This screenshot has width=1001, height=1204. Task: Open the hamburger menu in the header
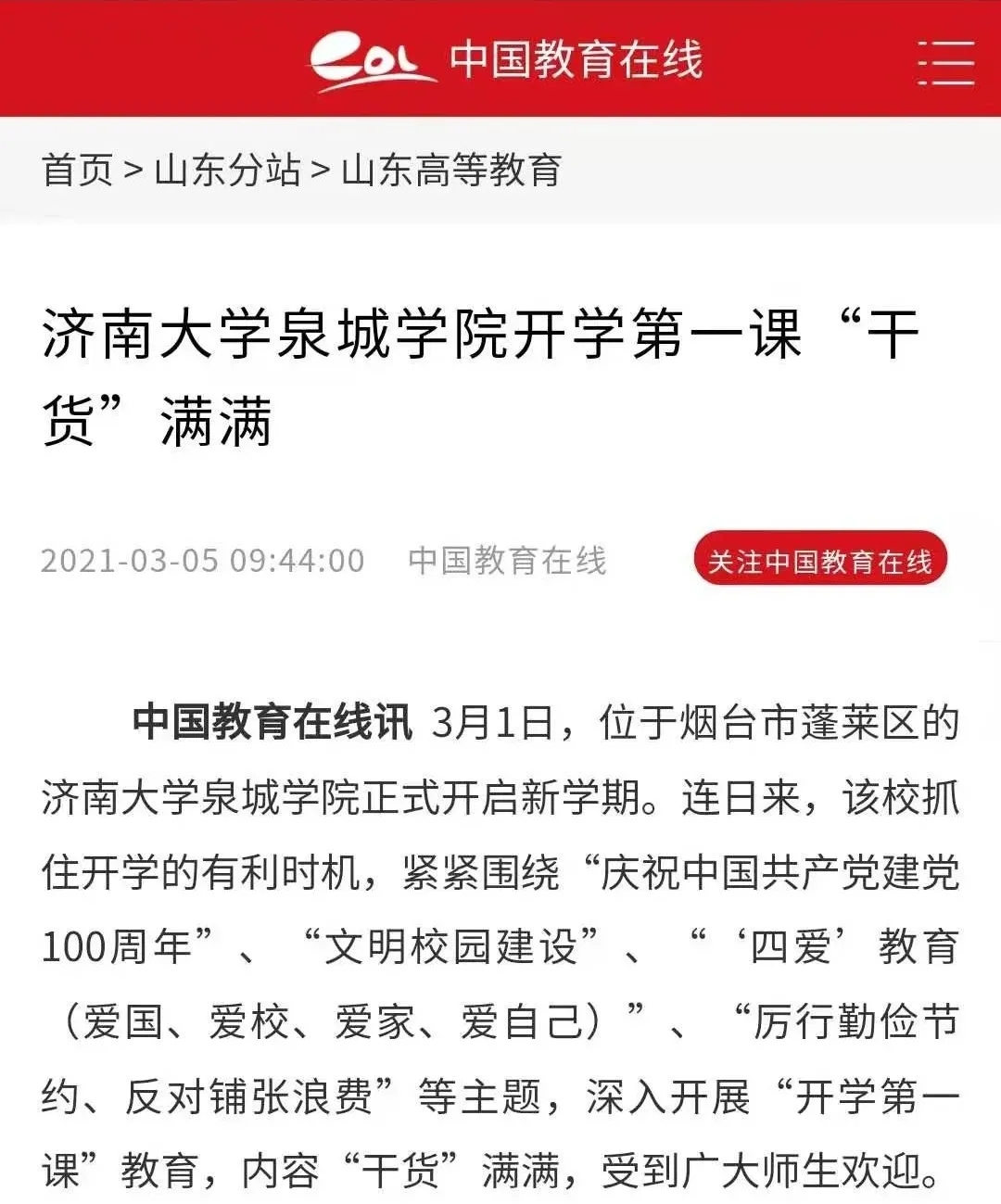[x=945, y=62]
